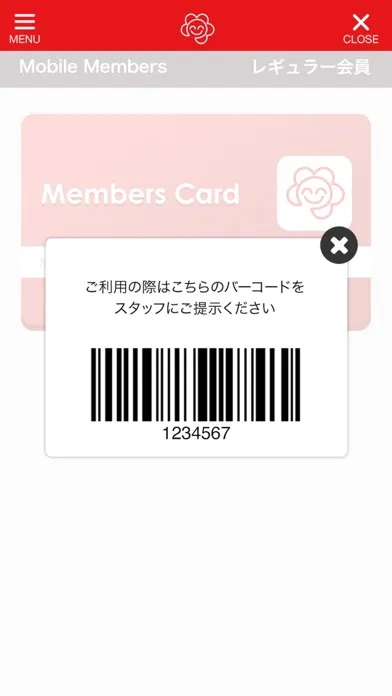Tap the flower logo in the header
The height and width of the screenshot is (696, 392).
point(197,28)
